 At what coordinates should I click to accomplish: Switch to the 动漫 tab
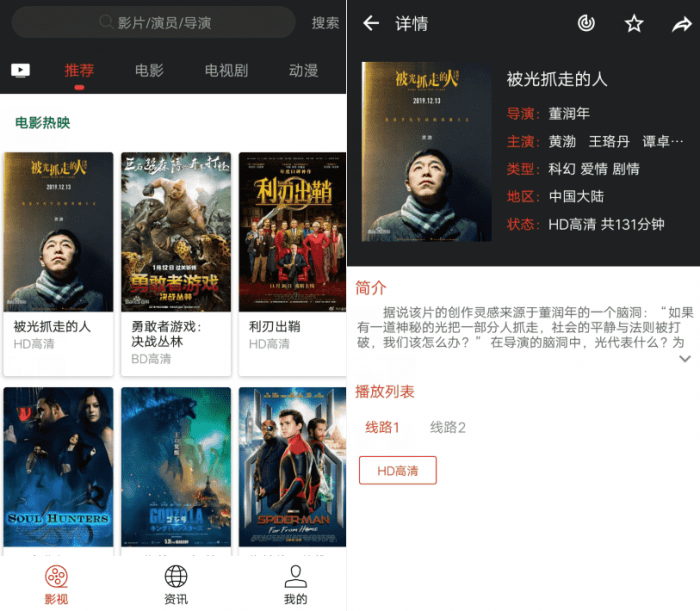pos(303,70)
